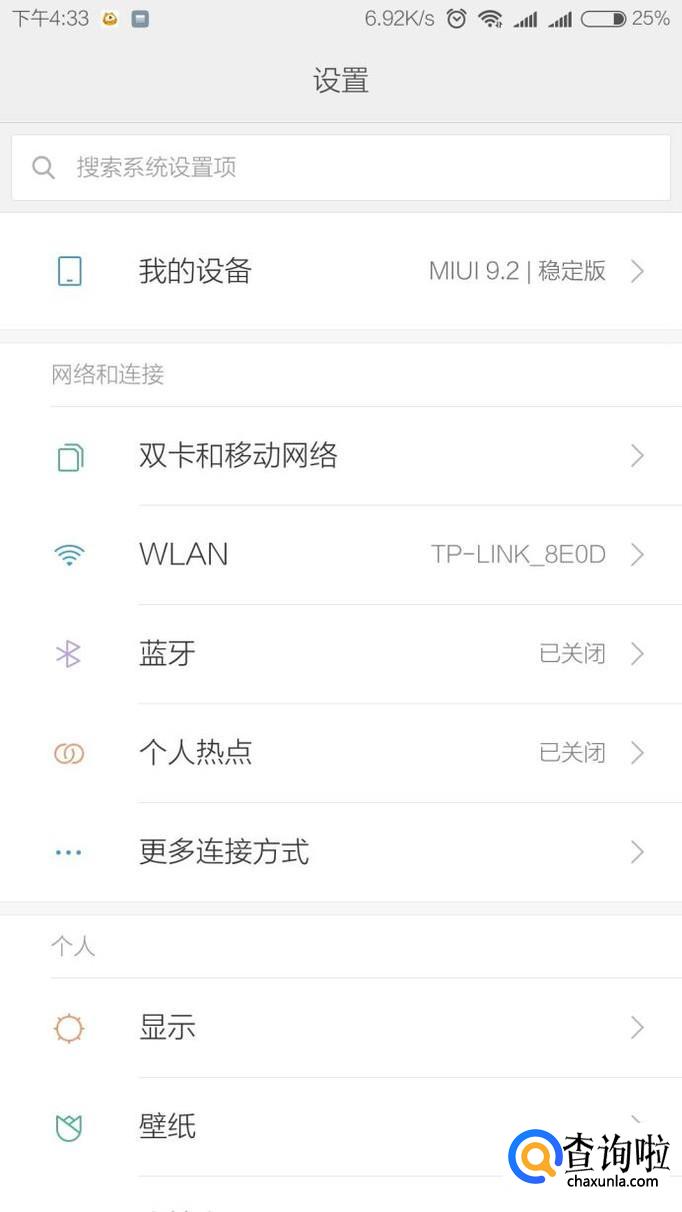
Task: Open 个人热点 hotspot settings
Action: click(x=340, y=753)
